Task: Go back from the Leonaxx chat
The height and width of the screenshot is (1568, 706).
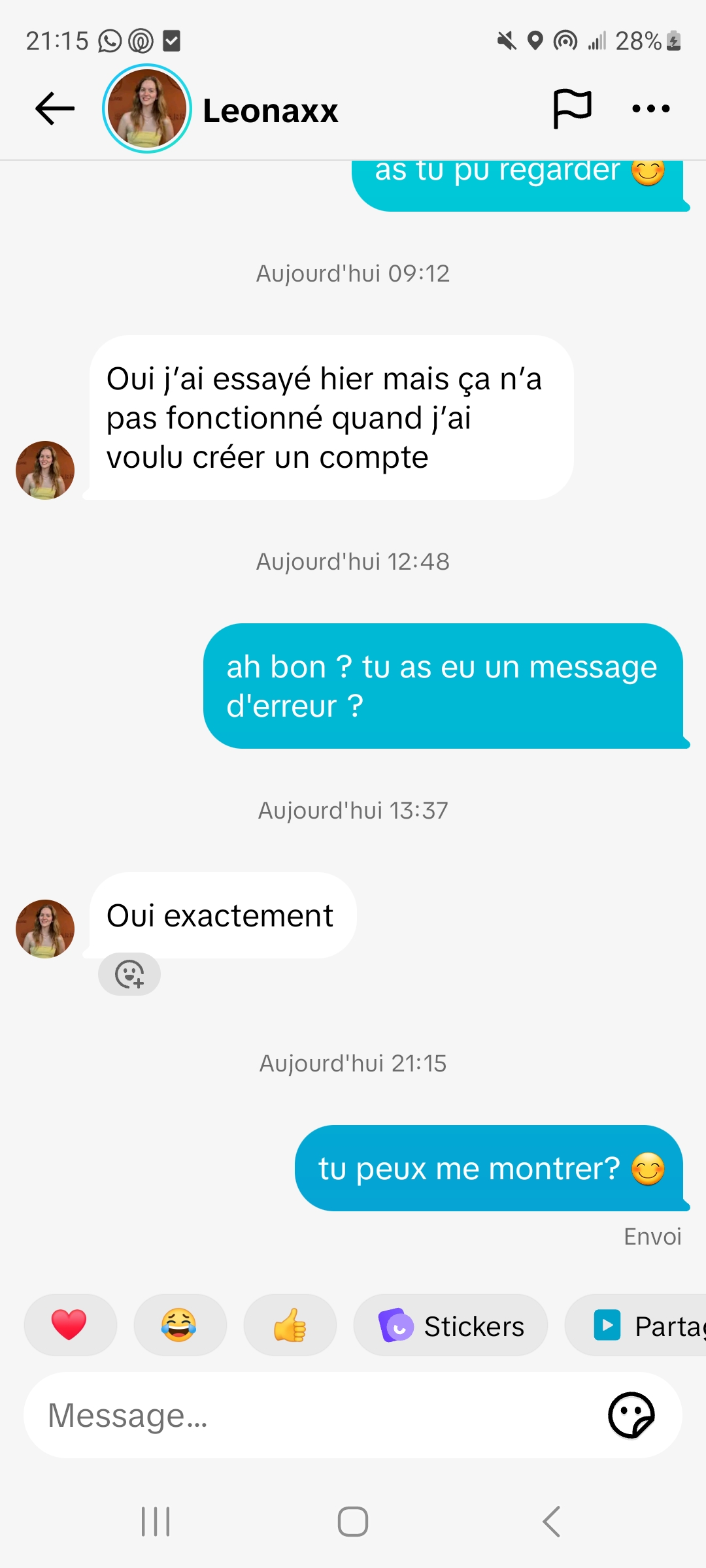Action: [55, 108]
